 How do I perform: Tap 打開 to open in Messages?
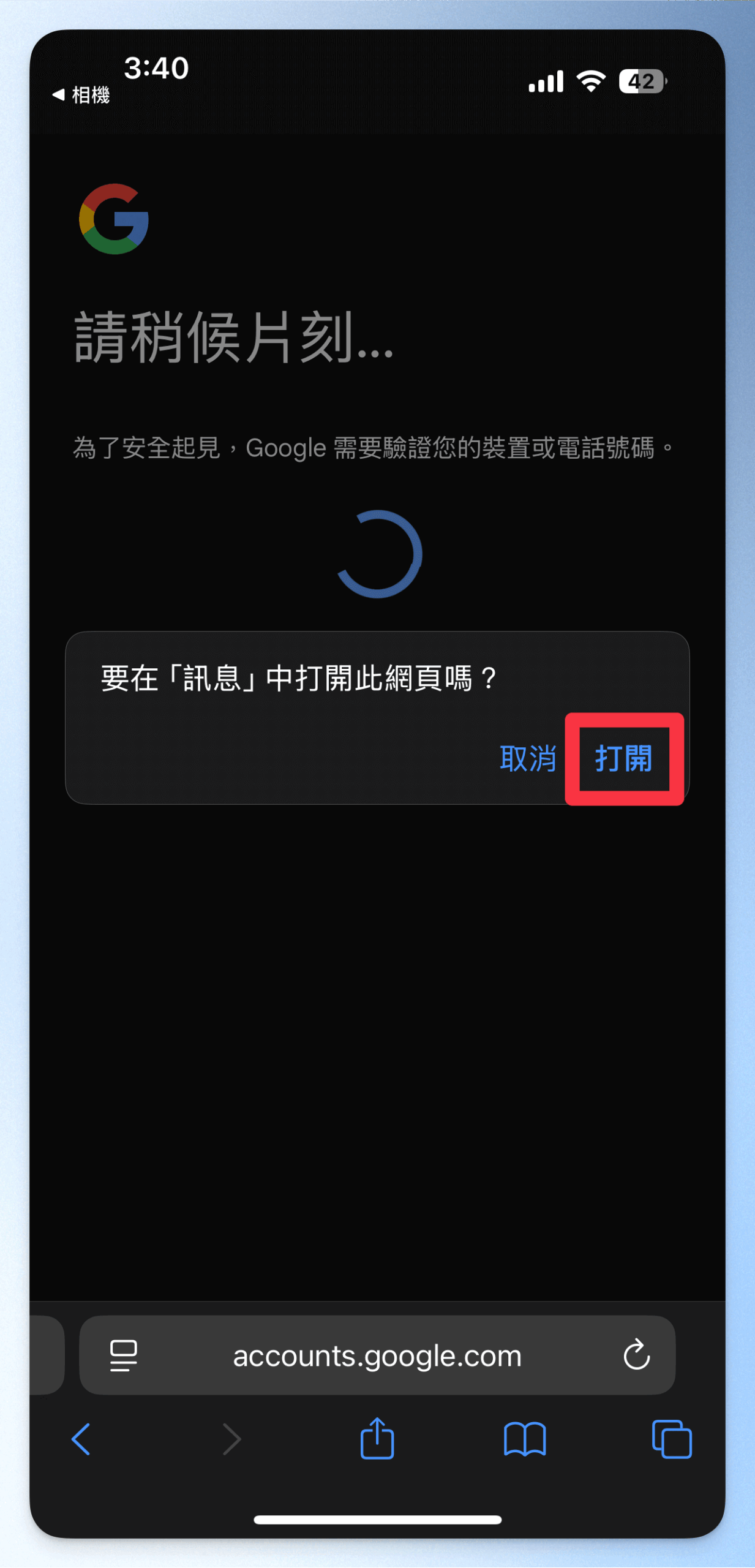(x=623, y=759)
